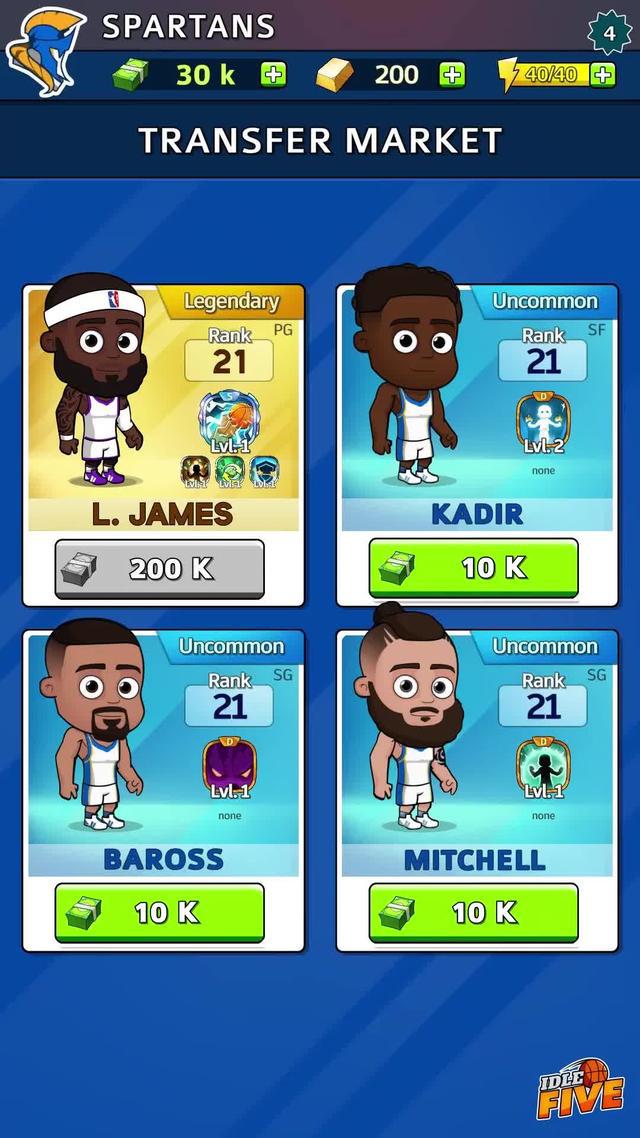Add more gold bars with the plus
The width and height of the screenshot is (640, 1138).
pyautogui.click(x=452, y=74)
